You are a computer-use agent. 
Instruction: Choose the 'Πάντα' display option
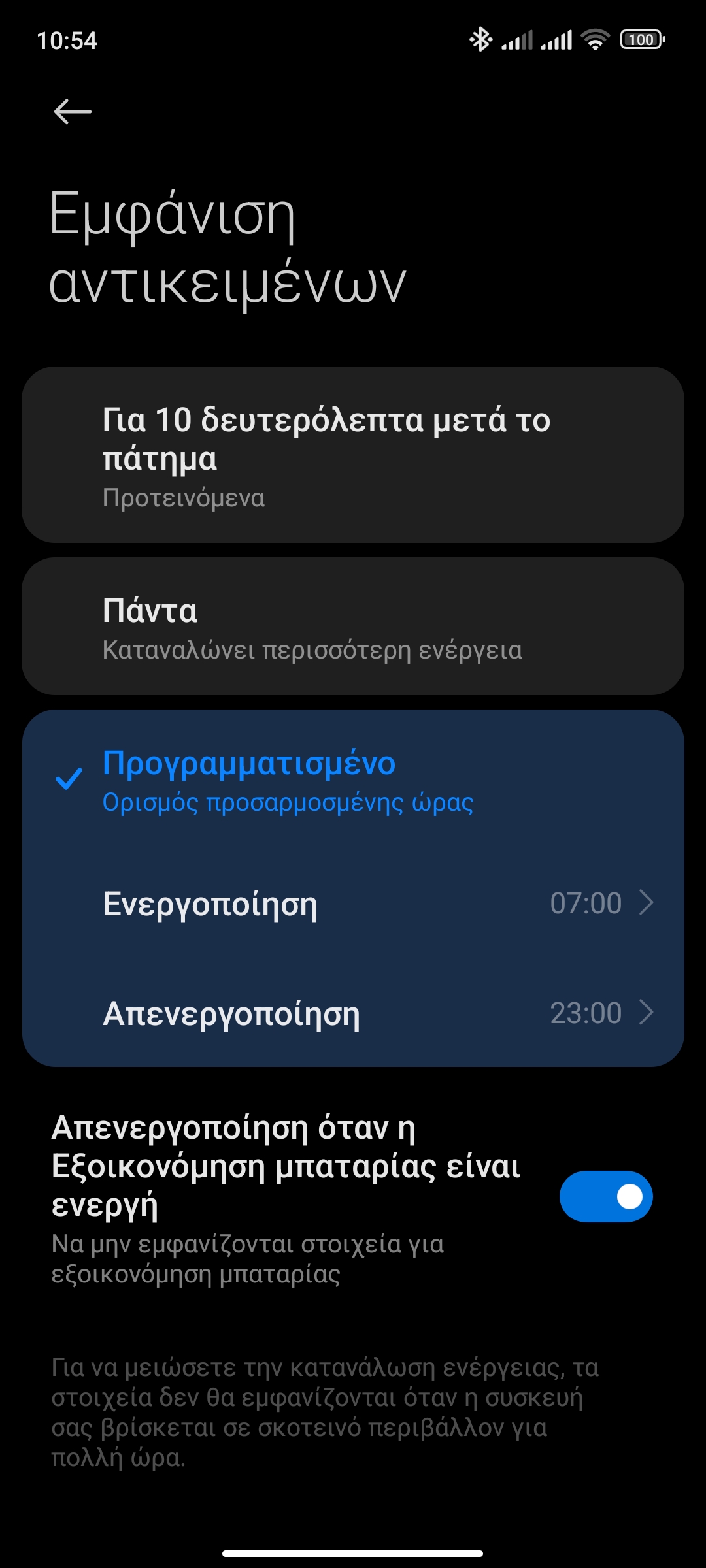point(353,626)
